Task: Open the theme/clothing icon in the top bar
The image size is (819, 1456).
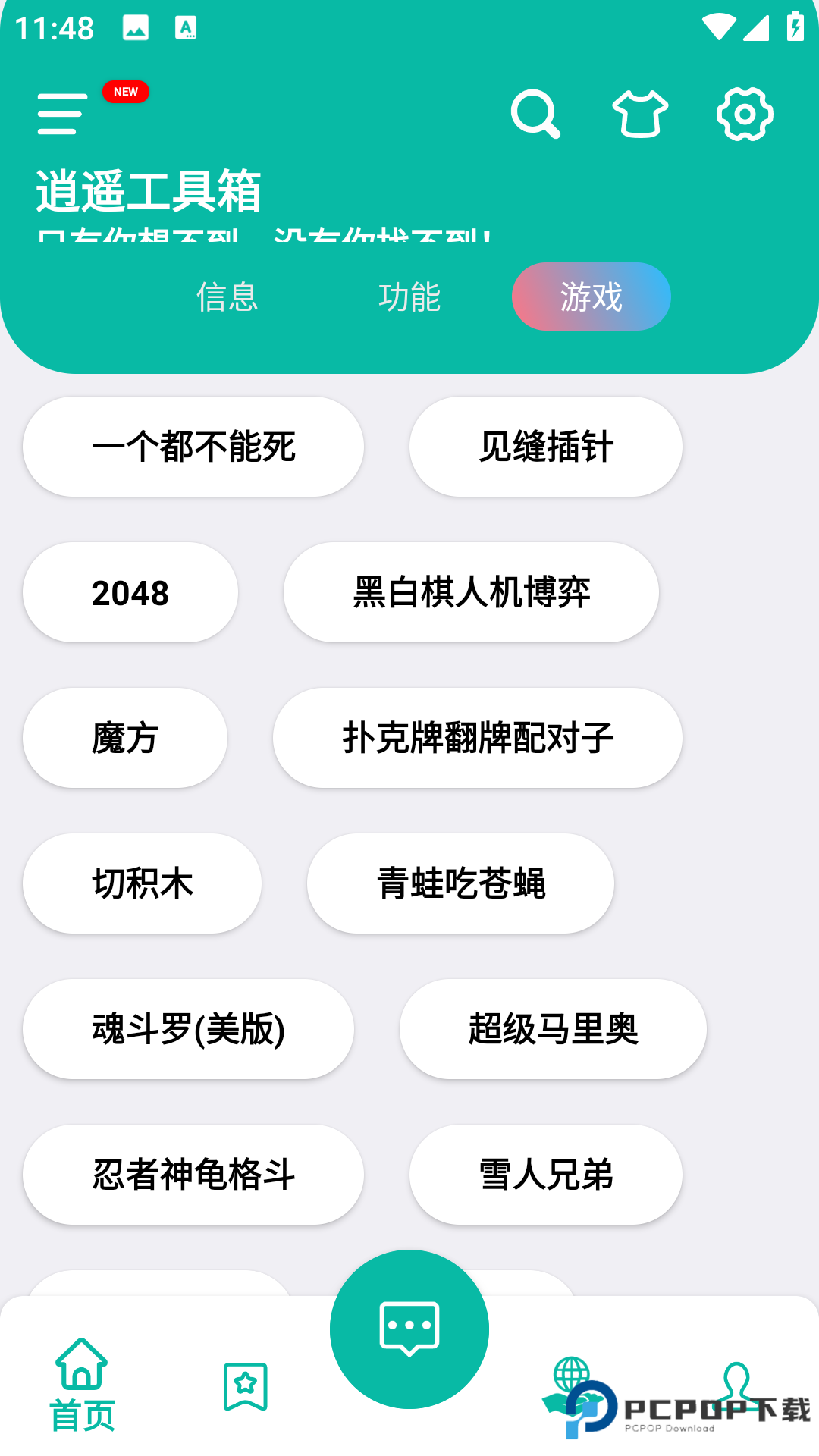Action: click(641, 114)
